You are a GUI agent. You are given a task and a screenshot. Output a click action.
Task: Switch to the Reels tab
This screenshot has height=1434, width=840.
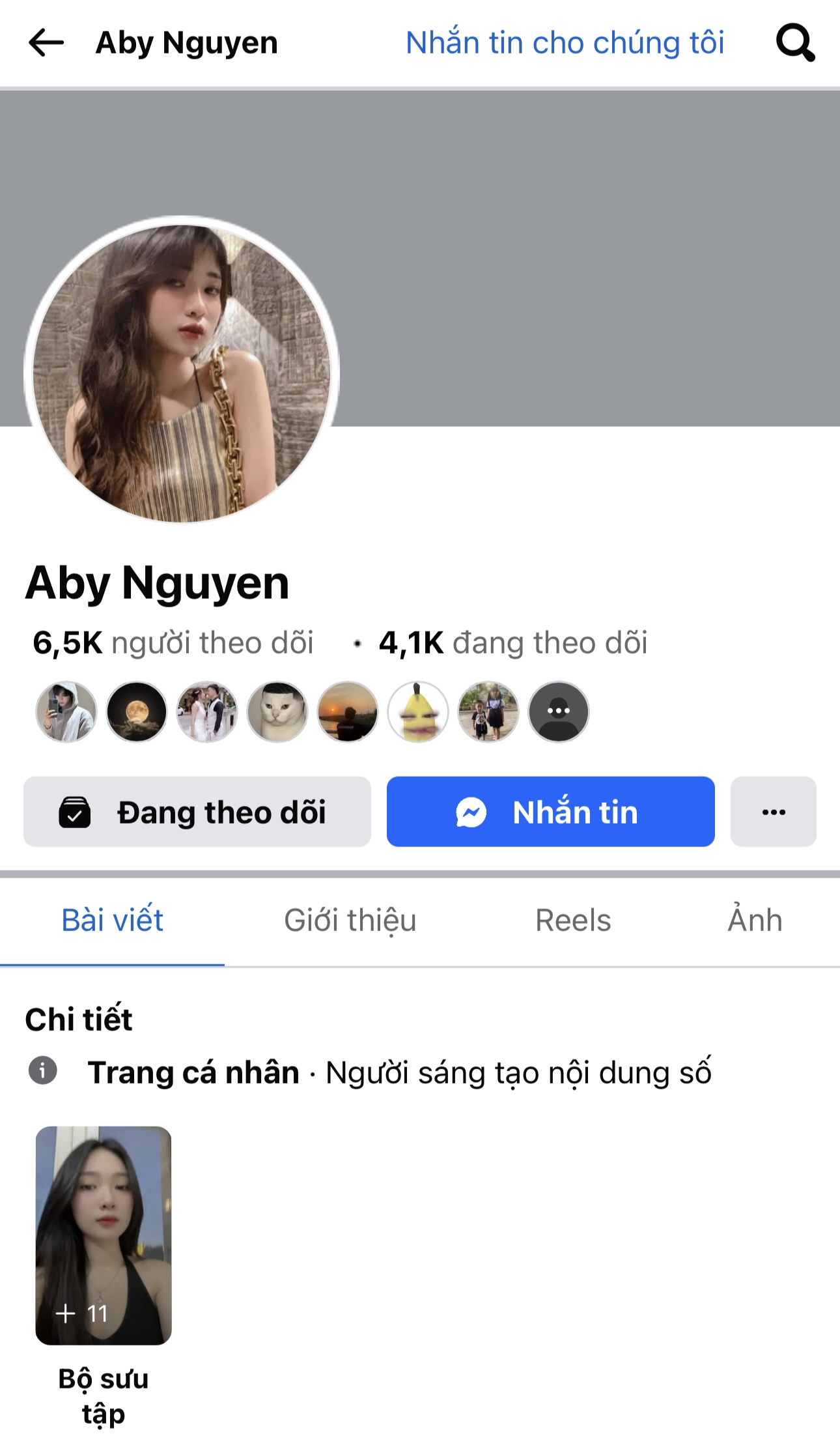[573, 921]
